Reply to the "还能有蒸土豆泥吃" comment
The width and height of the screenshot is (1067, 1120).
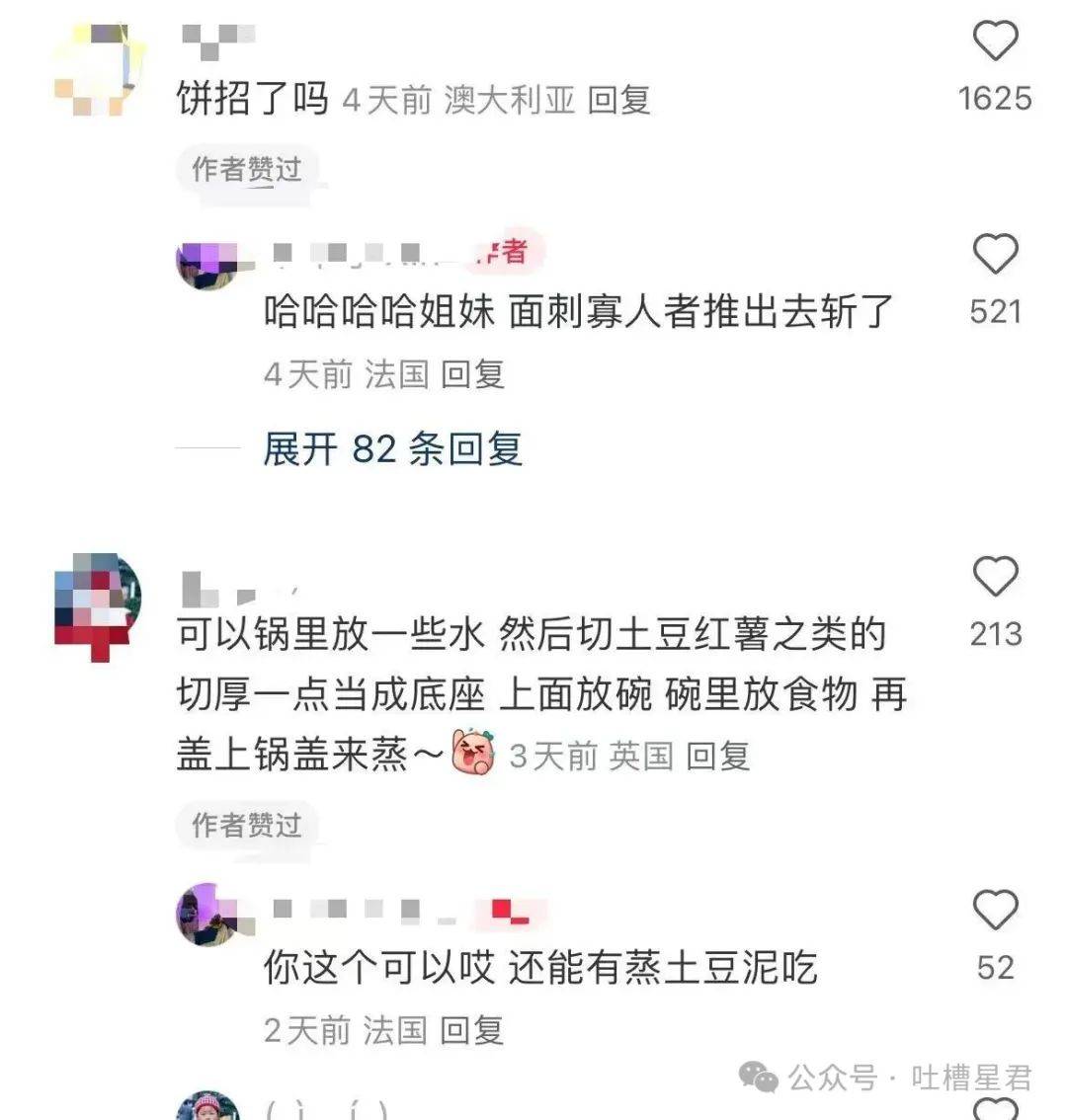471,1031
